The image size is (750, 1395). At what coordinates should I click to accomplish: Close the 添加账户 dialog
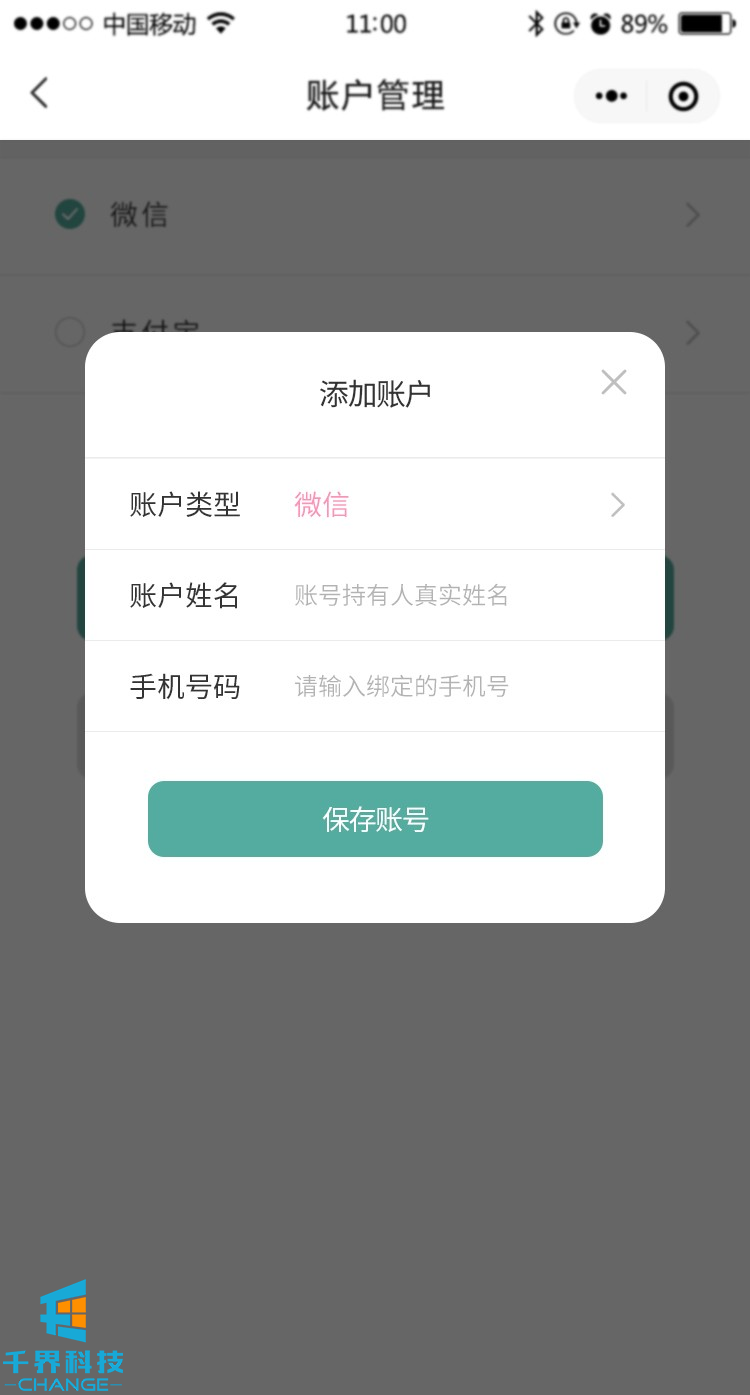(x=613, y=382)
